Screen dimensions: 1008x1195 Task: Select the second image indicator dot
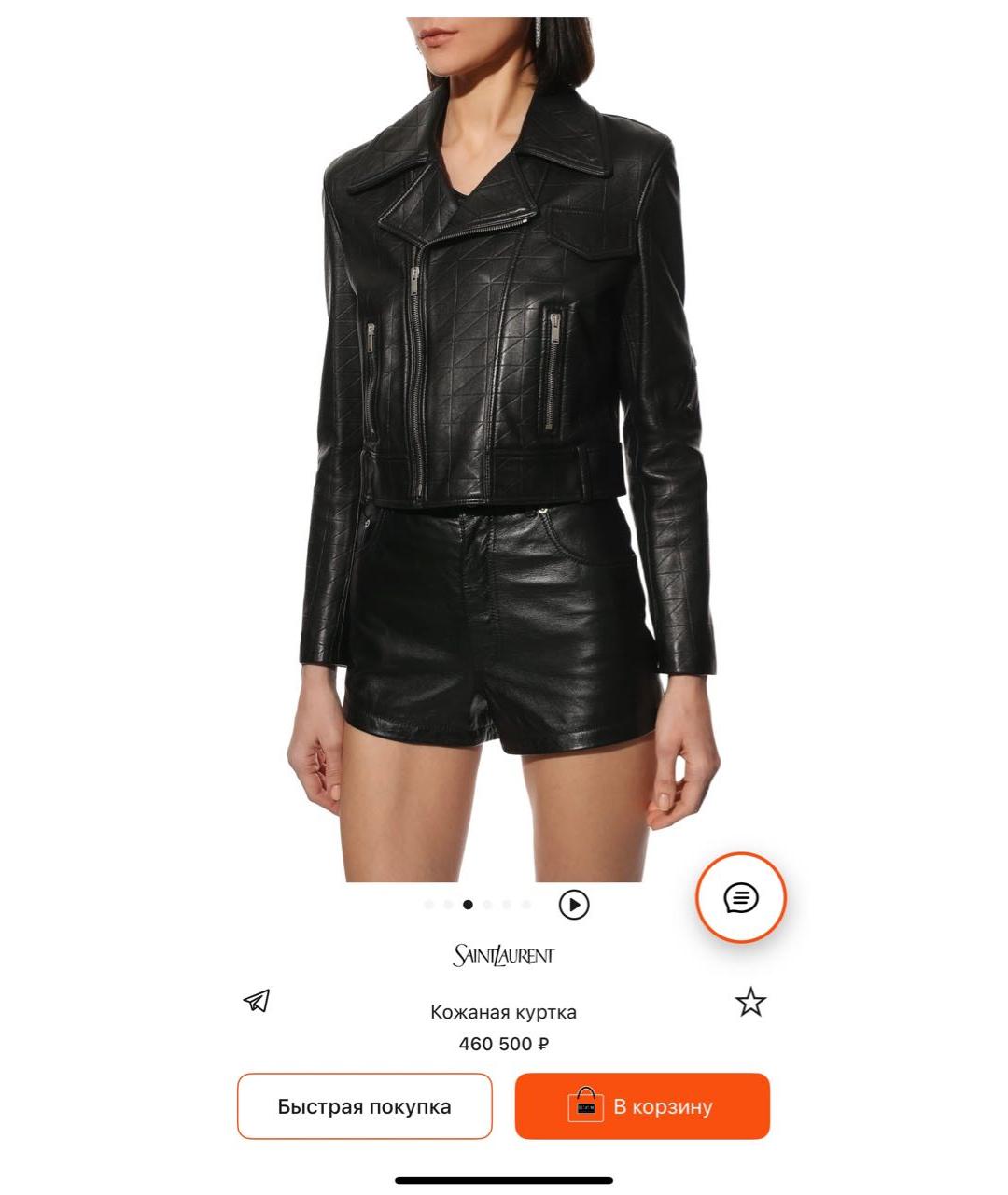(450, 904)
